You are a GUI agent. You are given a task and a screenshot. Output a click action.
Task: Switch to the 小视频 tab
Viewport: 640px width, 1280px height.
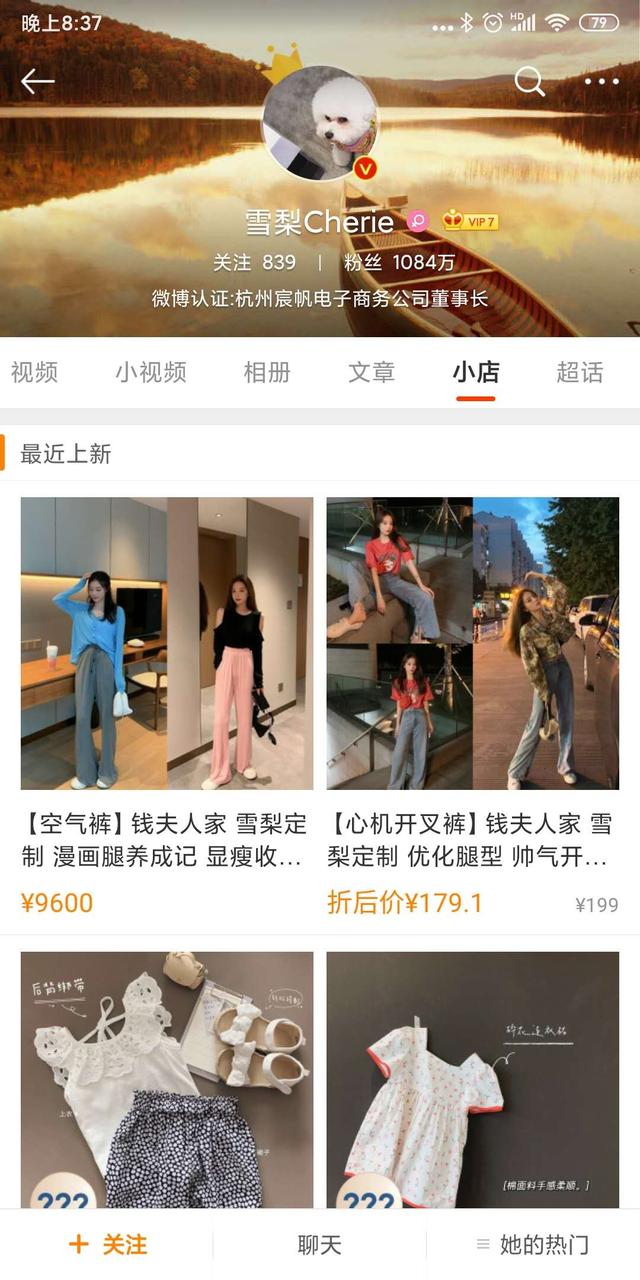(x=151, y=372)
